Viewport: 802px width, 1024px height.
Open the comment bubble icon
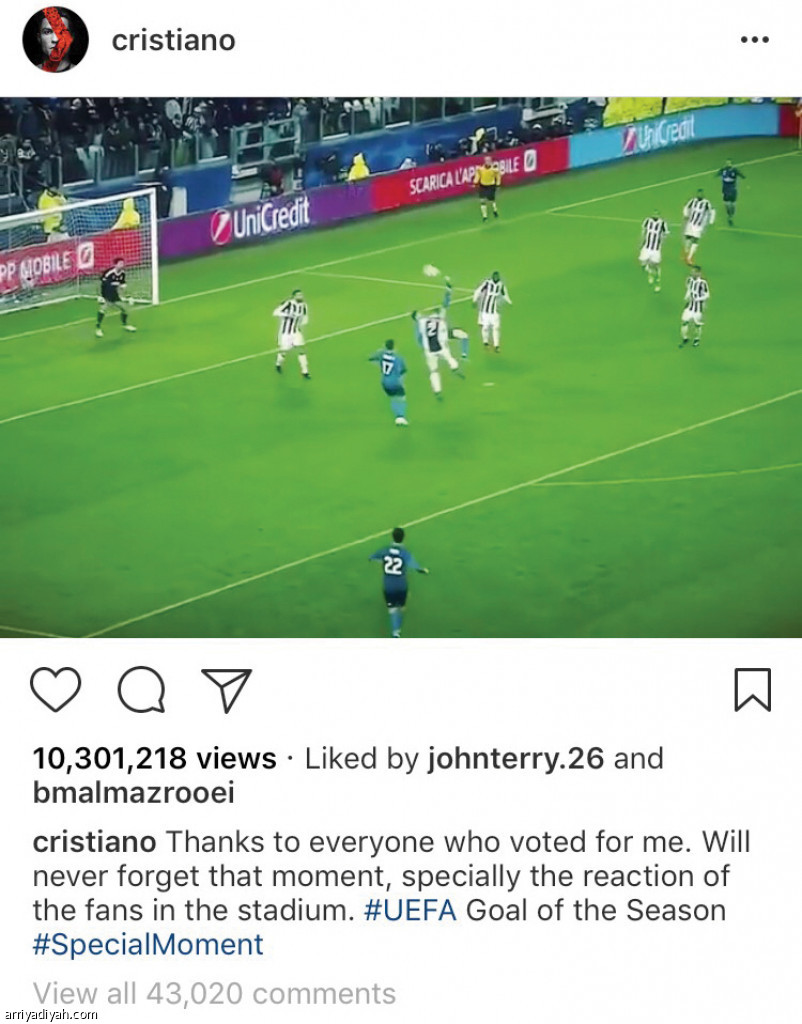(141, 689)
